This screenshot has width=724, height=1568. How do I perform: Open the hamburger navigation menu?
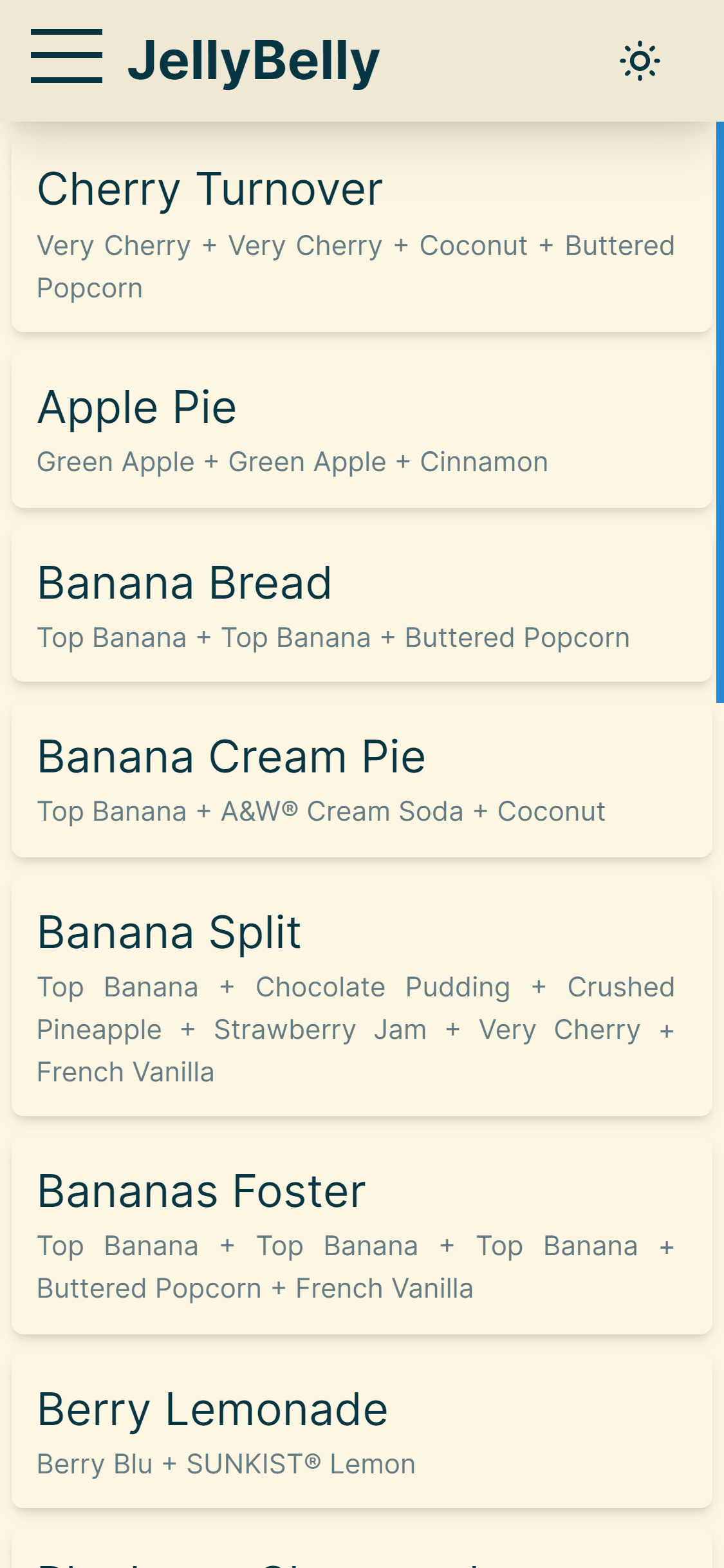[x=66, y=57]
